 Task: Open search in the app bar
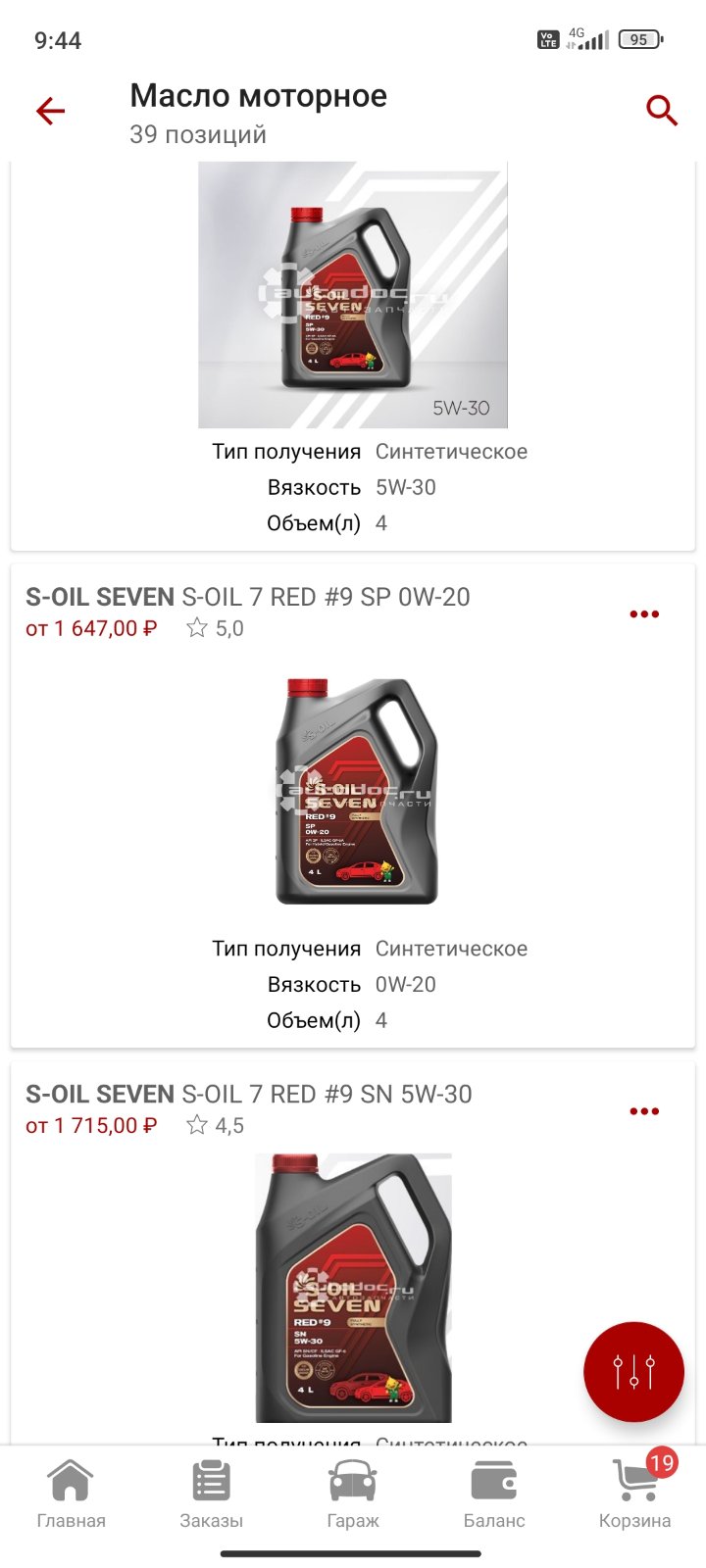662,111
